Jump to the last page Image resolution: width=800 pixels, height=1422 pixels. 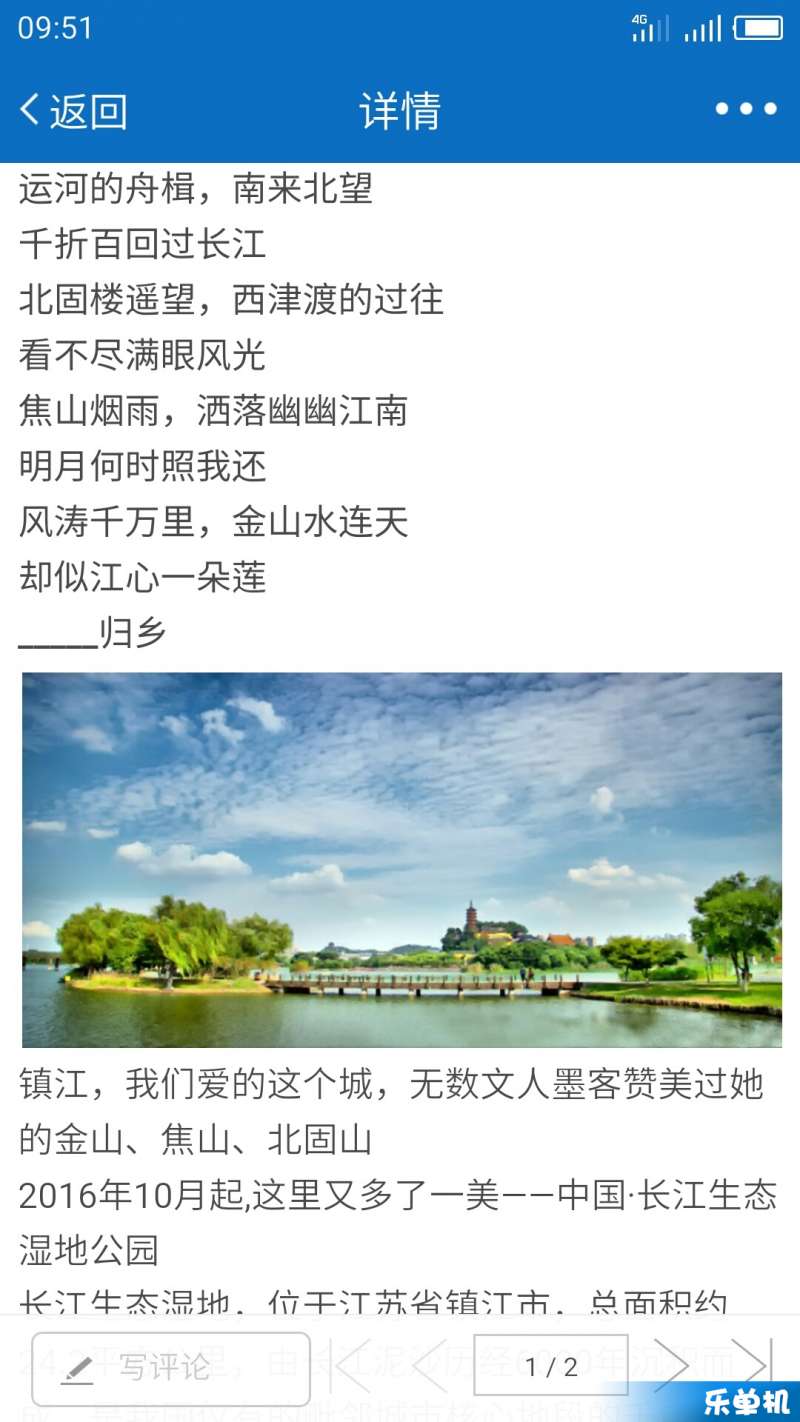(750, 1366)
